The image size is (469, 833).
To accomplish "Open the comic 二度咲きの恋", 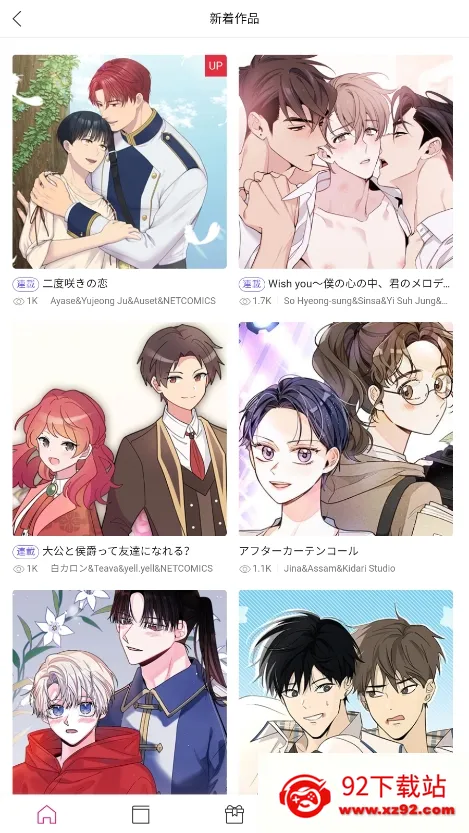I will [x=120, y=162].
